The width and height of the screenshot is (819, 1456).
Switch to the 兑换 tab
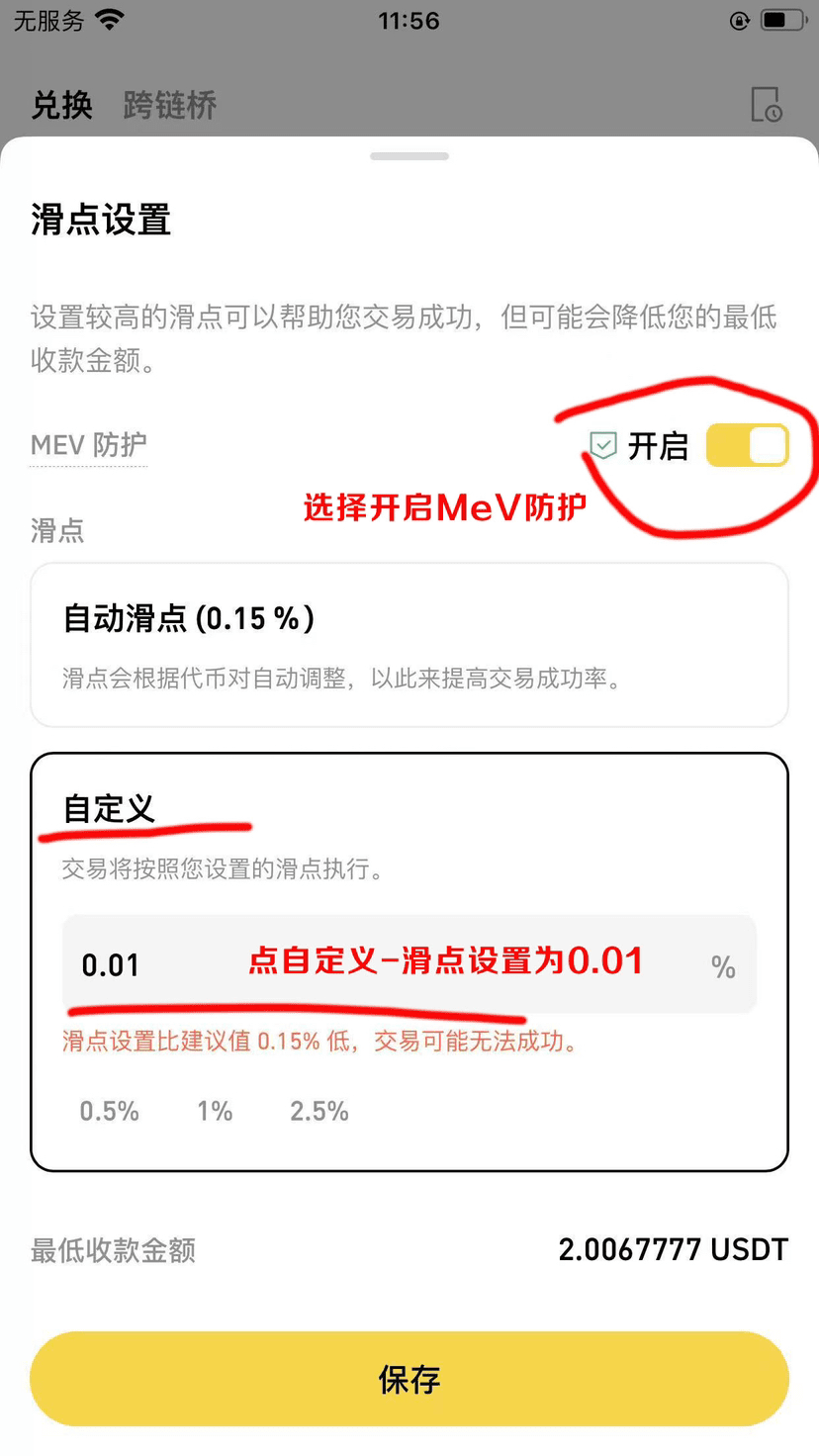click(x=61, y=105)
